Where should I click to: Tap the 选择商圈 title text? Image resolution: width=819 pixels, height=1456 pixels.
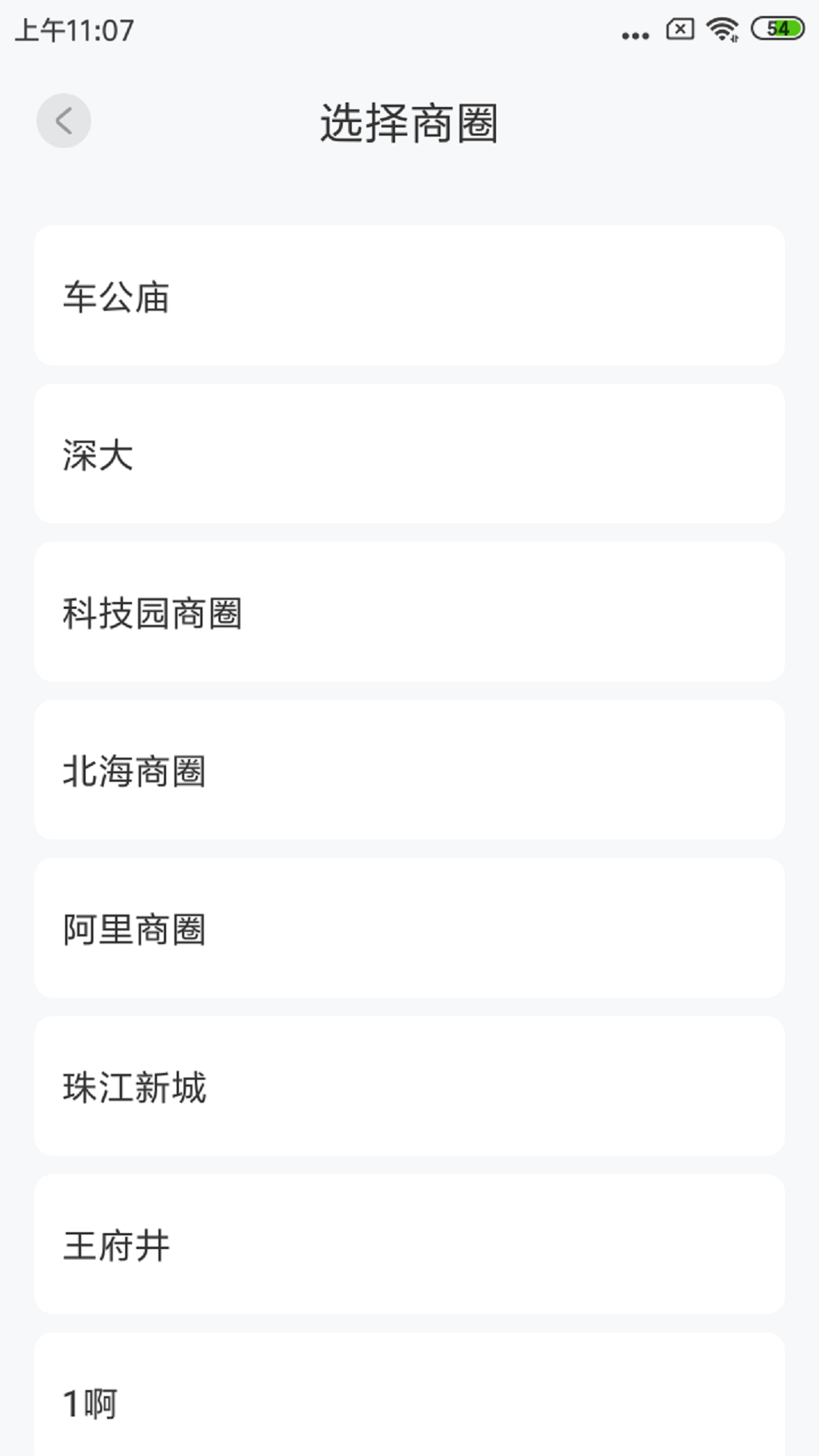click(409, 121)
